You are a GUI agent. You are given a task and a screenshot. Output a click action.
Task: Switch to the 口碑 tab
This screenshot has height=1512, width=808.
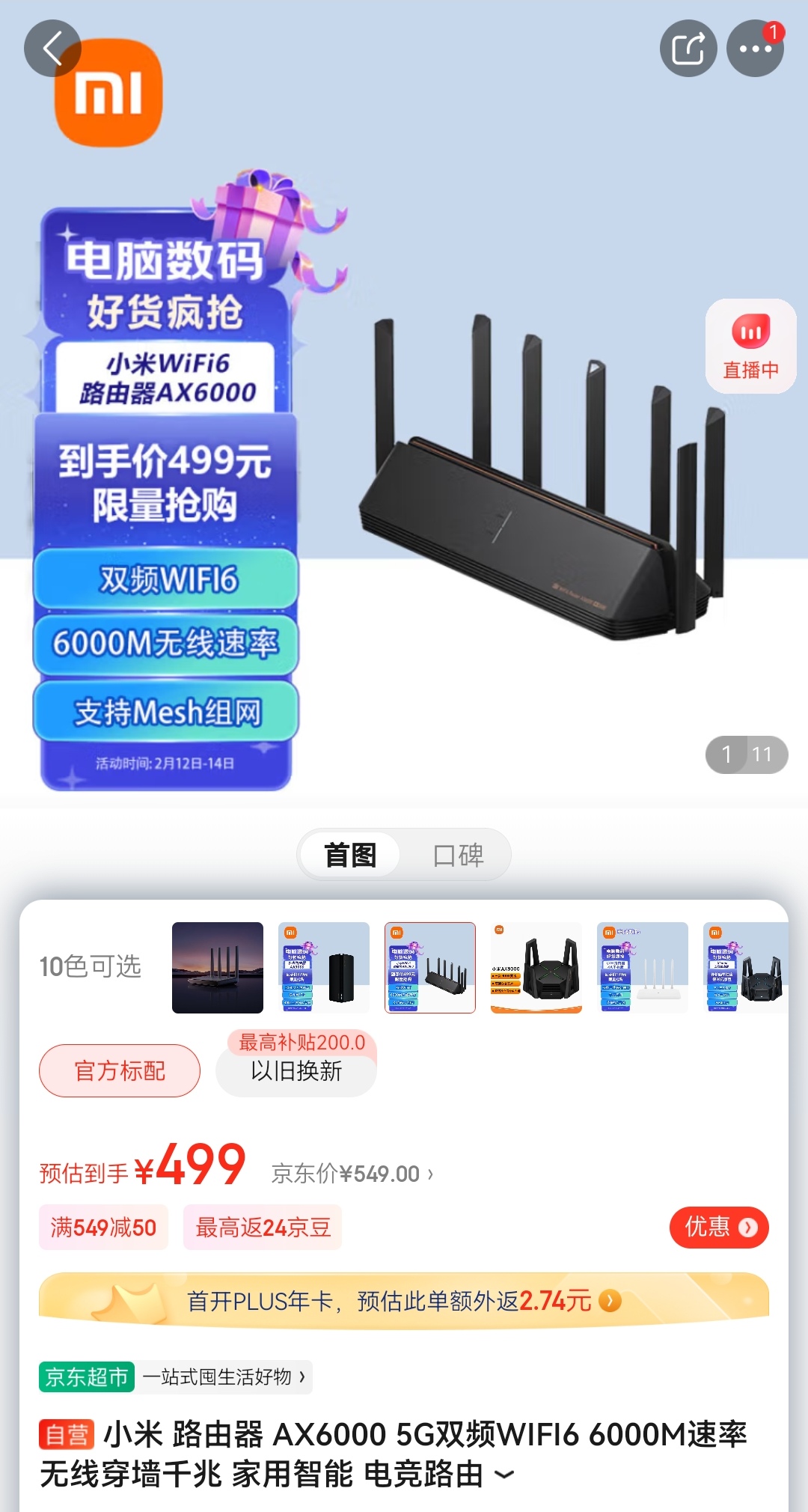click(x=458, y=855)
